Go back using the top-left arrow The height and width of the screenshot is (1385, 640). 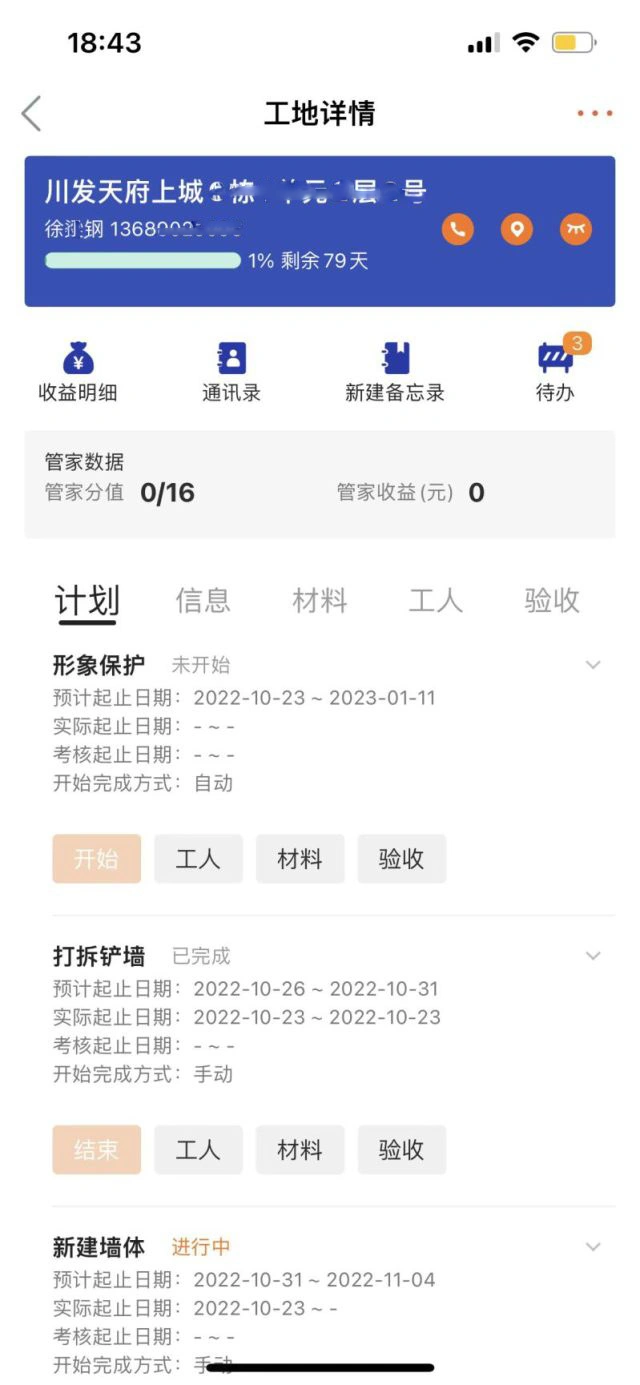32,114
